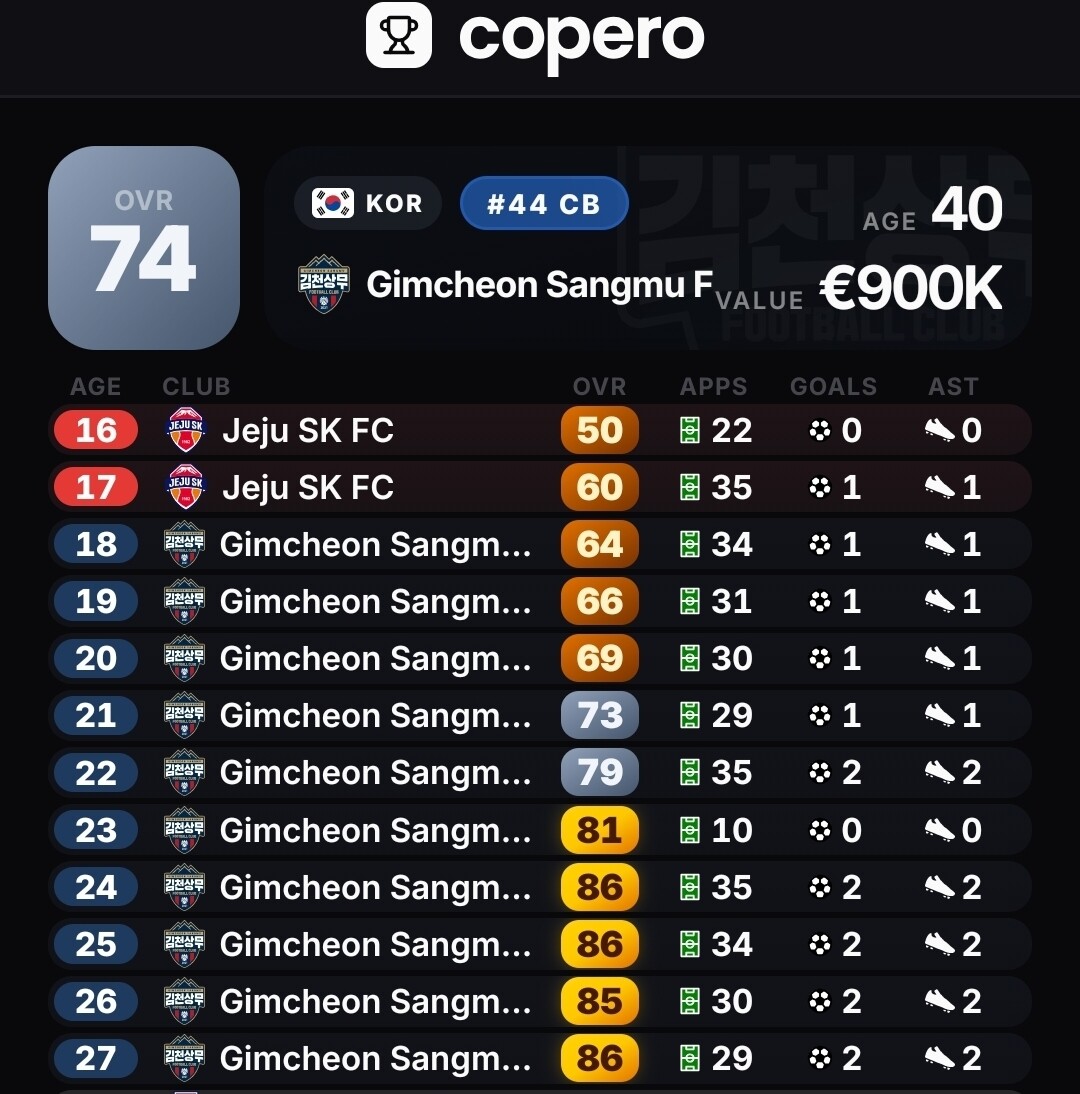The height and width of the screenshot is (1094, 1080).
Task: Tap the copero logo in the header
Action: (x=535, y=36)
